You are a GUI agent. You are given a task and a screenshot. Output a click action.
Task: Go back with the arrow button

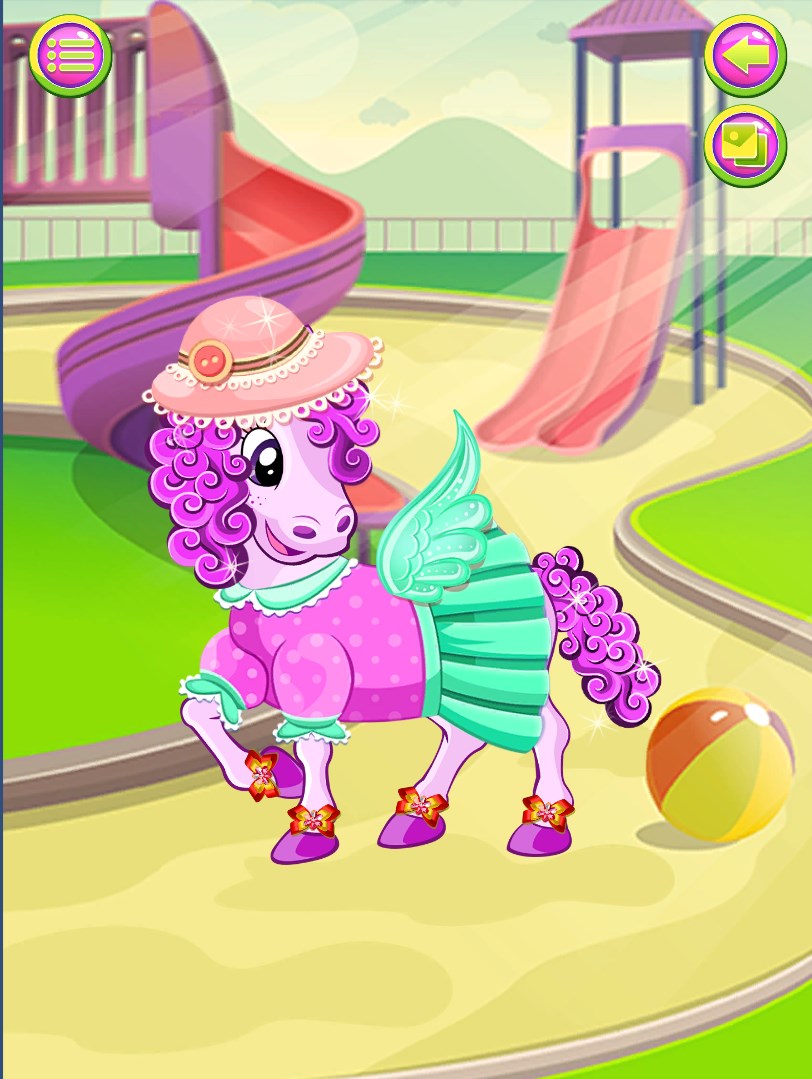coord(745,56)
